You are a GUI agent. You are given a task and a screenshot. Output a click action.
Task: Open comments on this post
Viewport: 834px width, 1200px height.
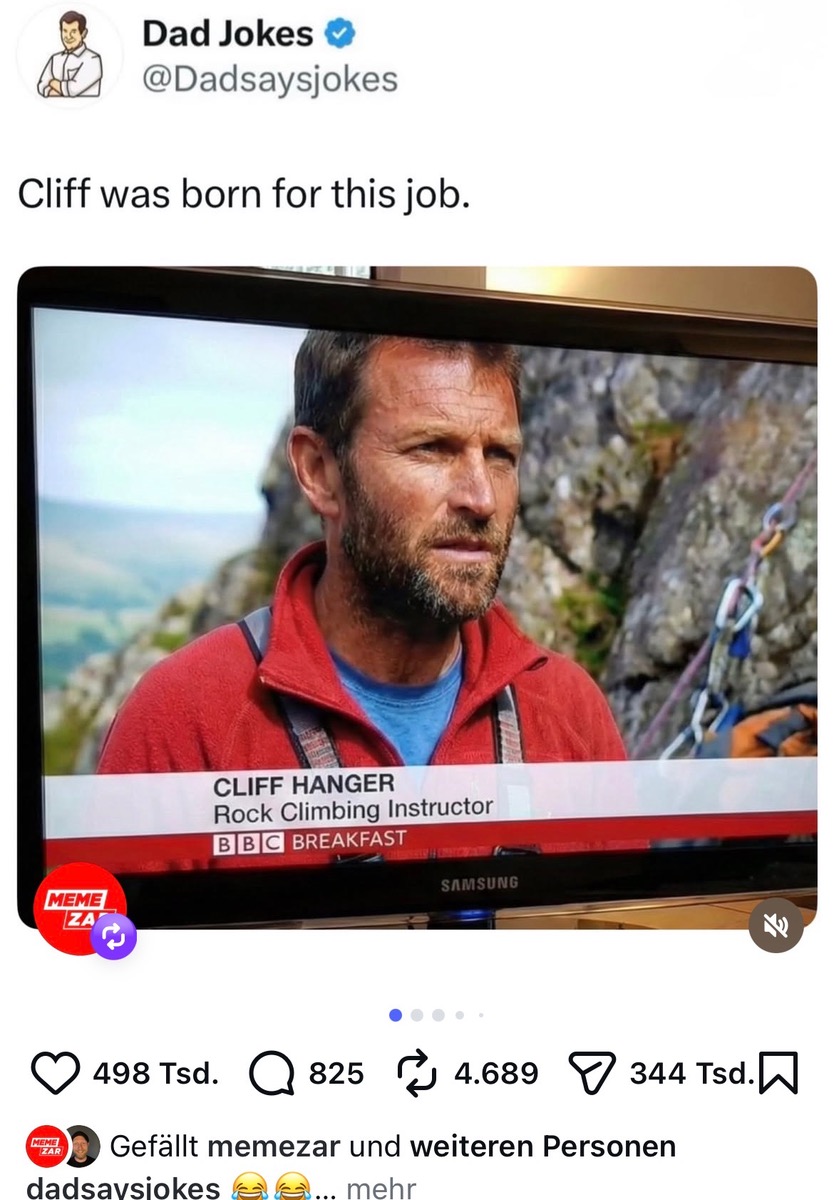point(270,1073)
